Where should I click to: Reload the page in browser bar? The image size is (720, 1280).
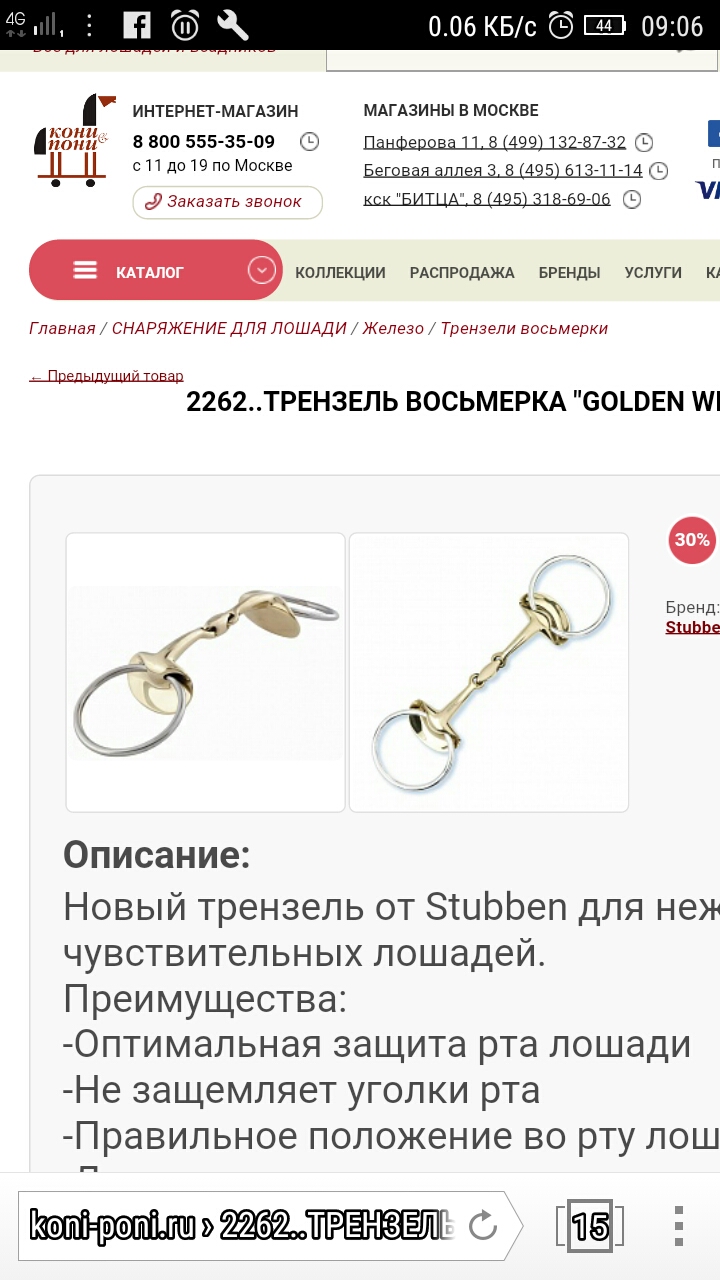pyautogui.click(x=483, y=1225)
